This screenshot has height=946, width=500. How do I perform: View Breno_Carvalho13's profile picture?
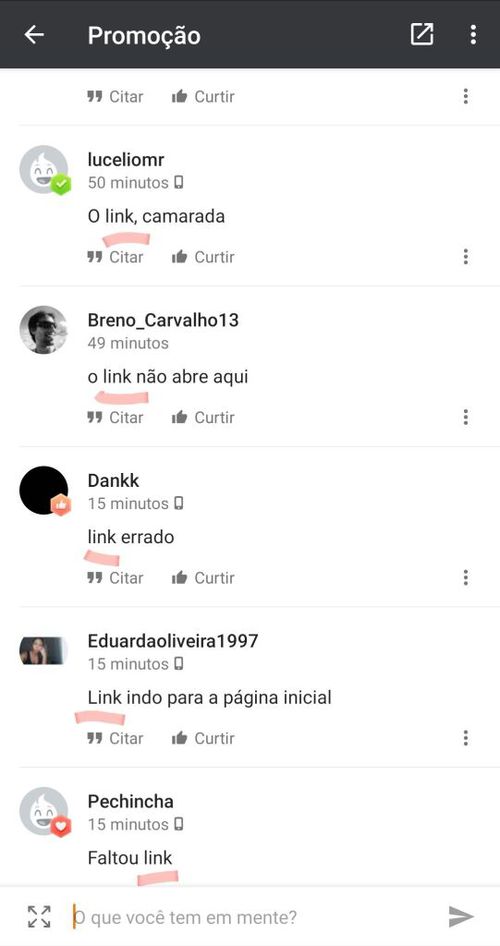[x=43, y=329]
